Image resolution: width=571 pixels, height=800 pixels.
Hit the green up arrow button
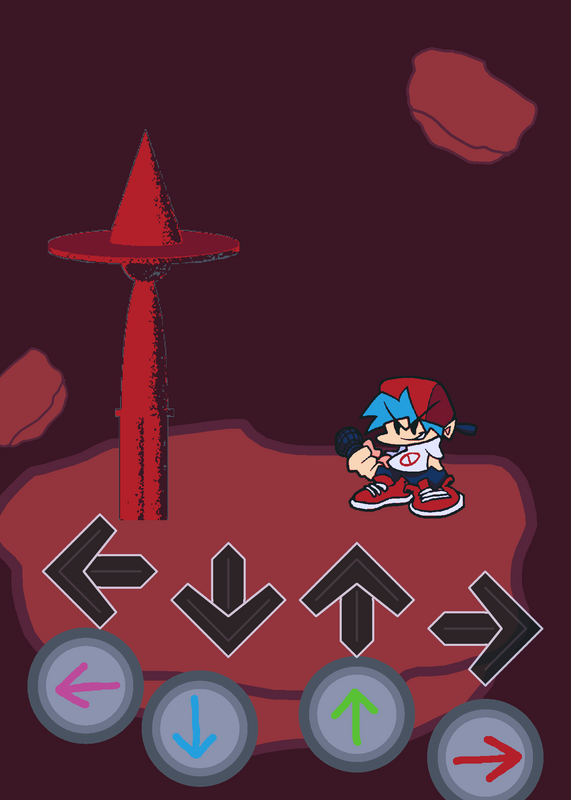(357, 714)
